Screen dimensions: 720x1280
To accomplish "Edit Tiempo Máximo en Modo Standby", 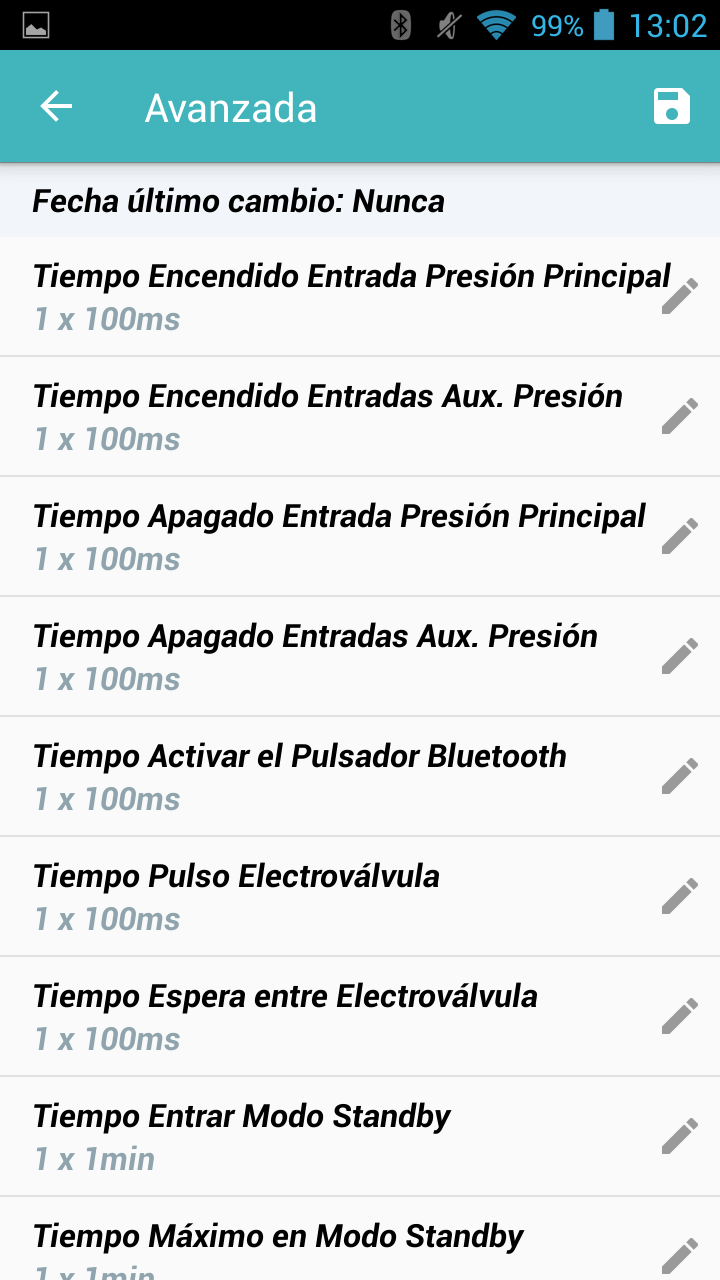I will (x=679, y=1254).
